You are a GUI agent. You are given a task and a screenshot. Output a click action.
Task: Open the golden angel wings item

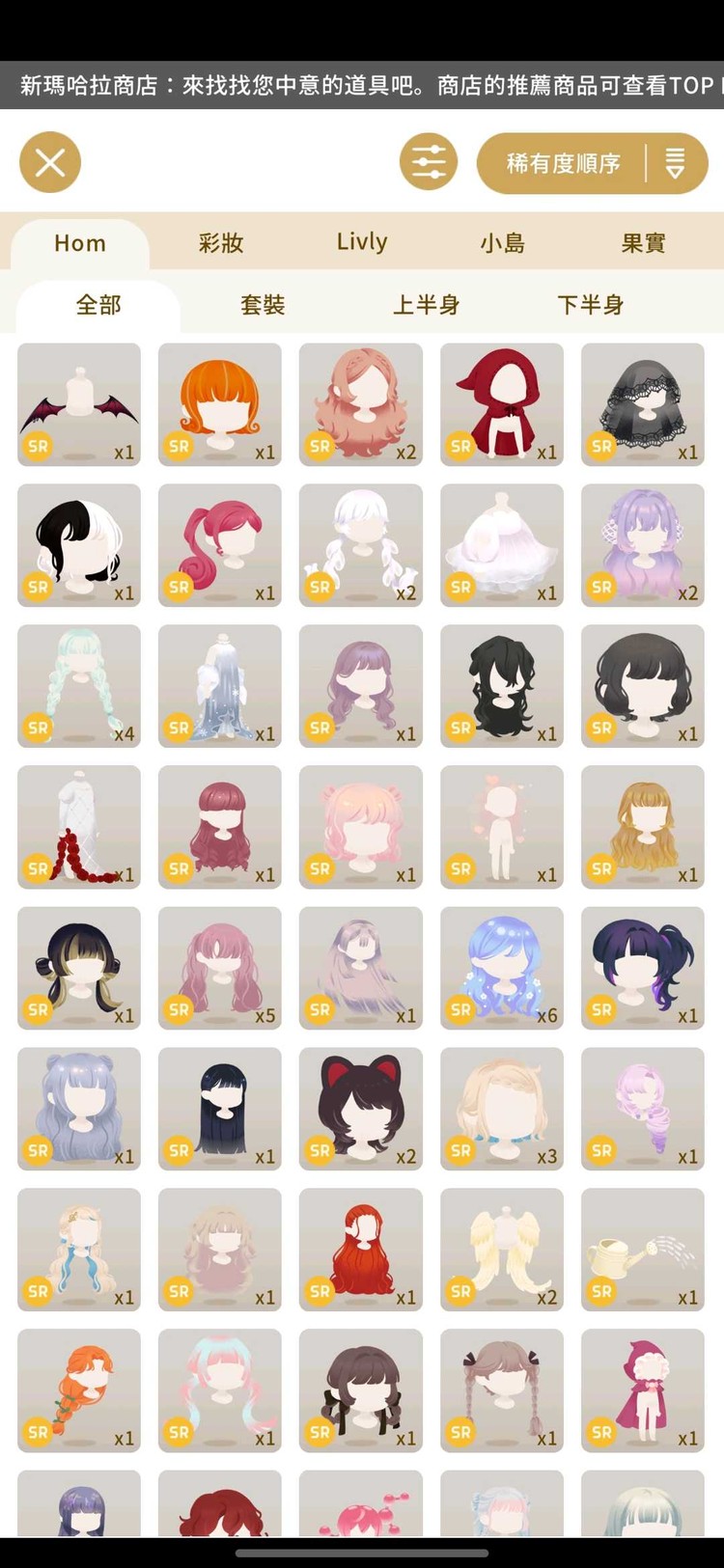(502, 1250)
